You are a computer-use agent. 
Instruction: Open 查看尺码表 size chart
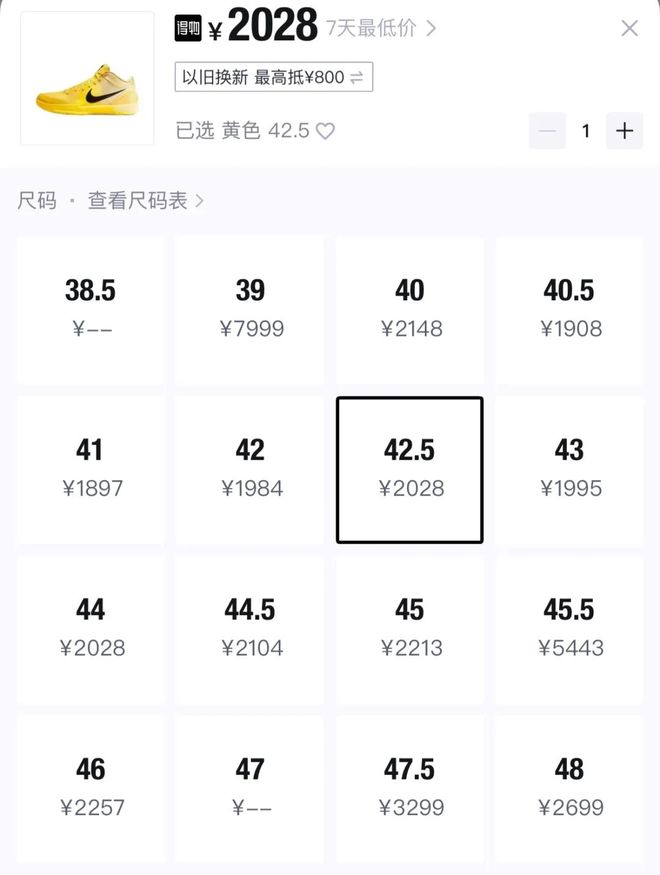pos(145,201)
